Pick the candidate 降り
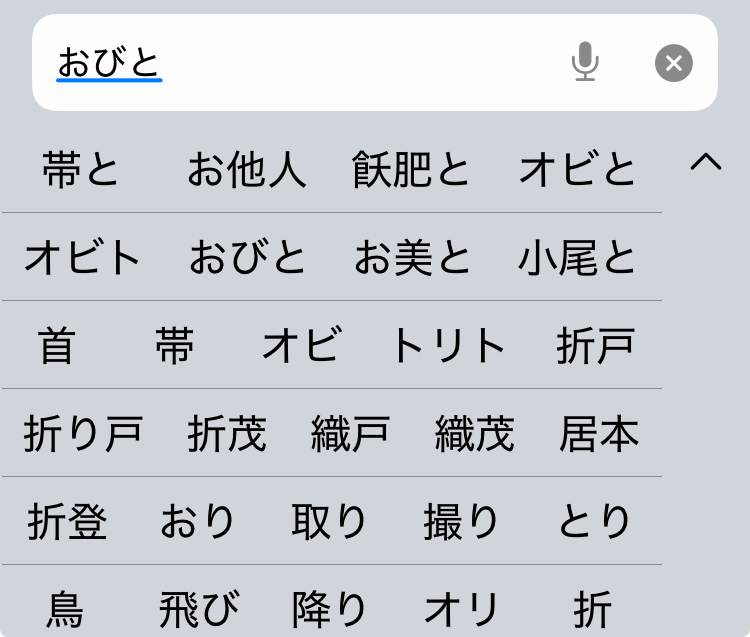Image resolution: width=750 pixels, height=637 pixels. click(330, 608)
